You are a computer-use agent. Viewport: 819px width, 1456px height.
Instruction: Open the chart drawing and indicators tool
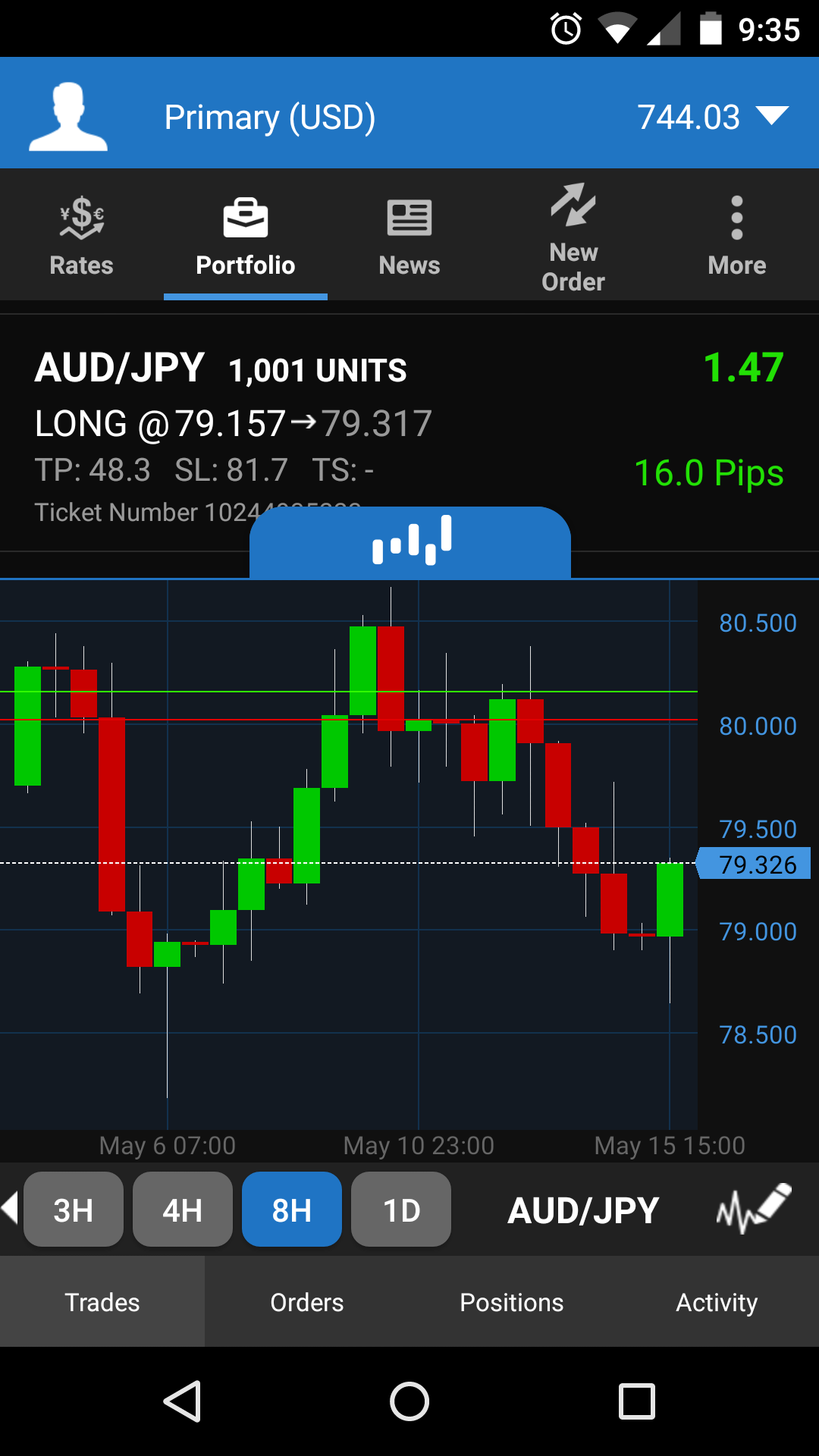[753, 1209]
